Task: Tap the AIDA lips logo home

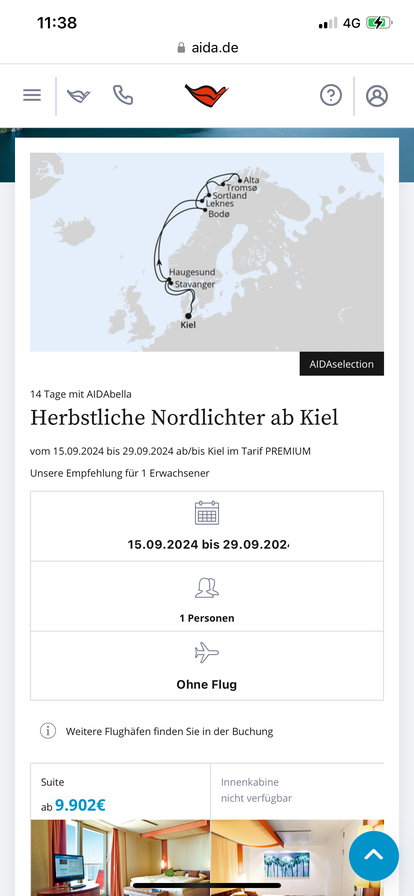Action: tap(206, 95)
